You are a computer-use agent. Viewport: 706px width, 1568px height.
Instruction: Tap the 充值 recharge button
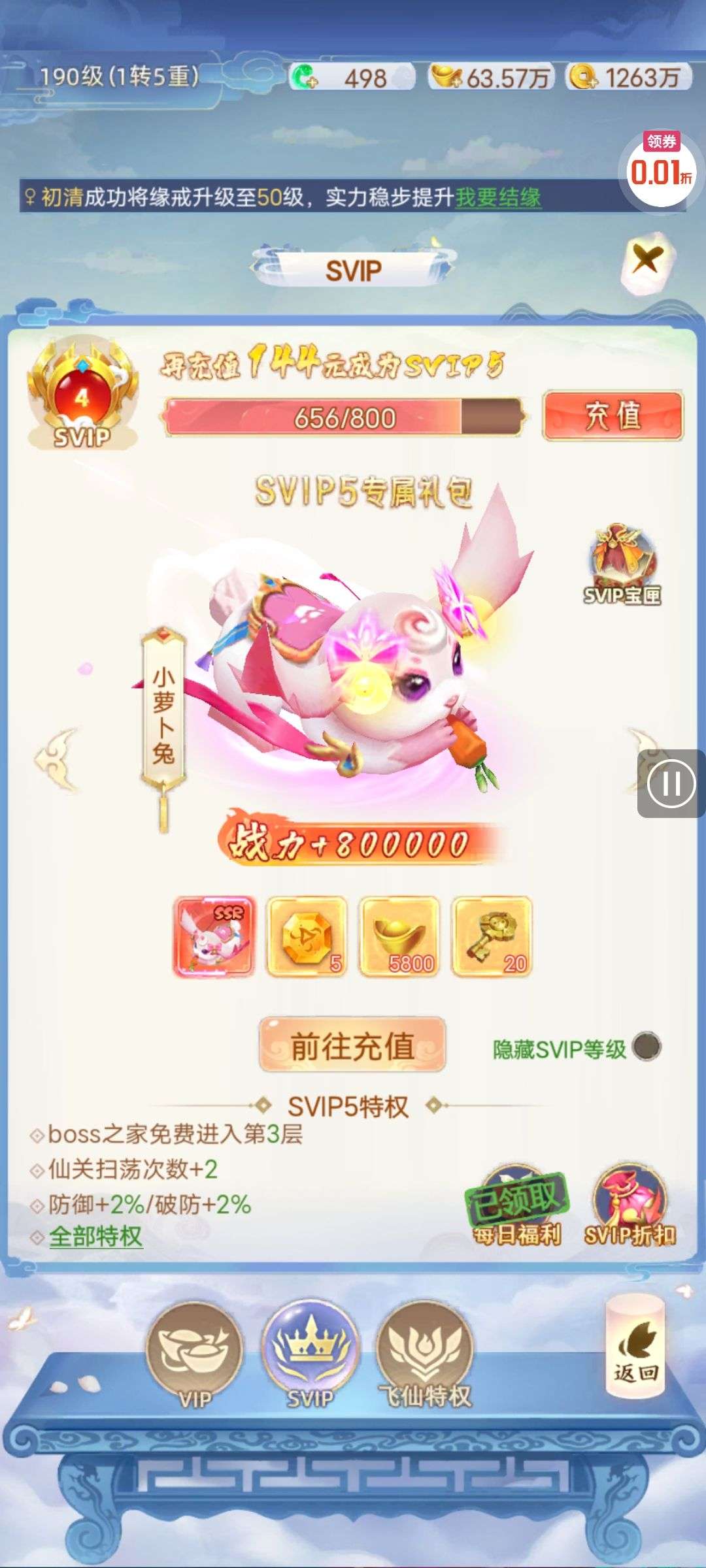pyautogui.click(x=613, y=416)
